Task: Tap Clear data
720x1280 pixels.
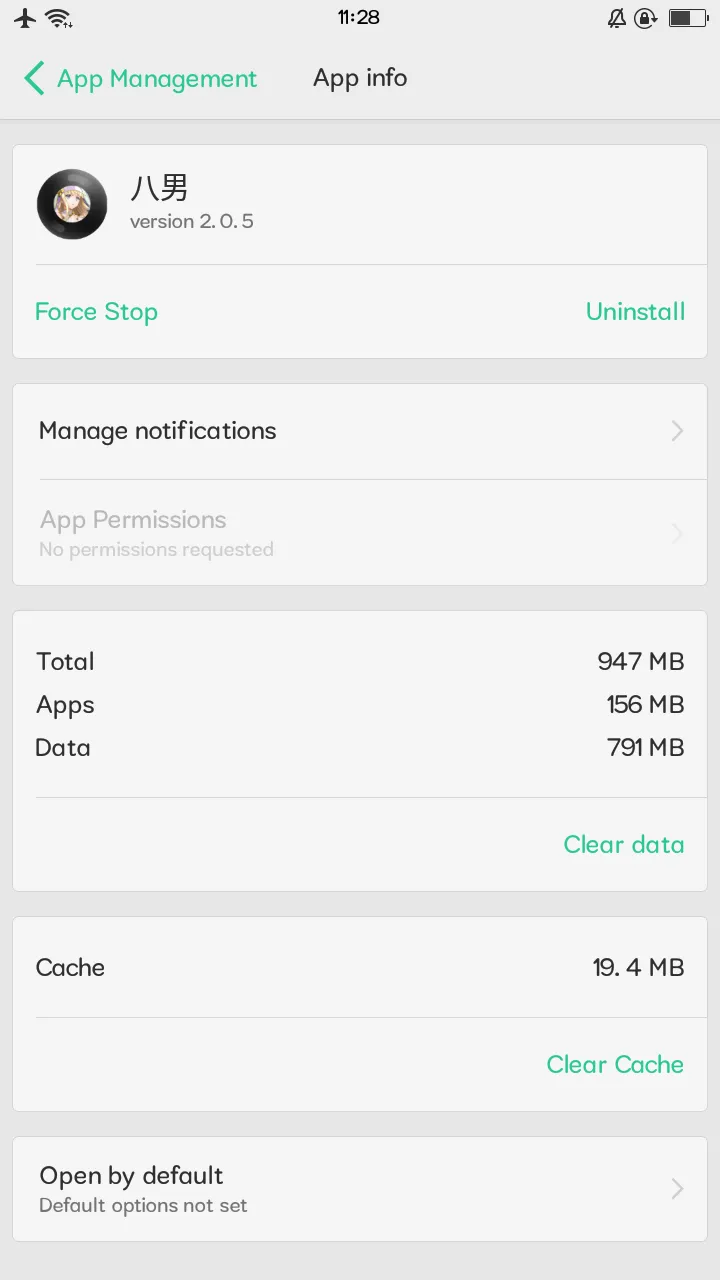Action: tap(623, 845)
